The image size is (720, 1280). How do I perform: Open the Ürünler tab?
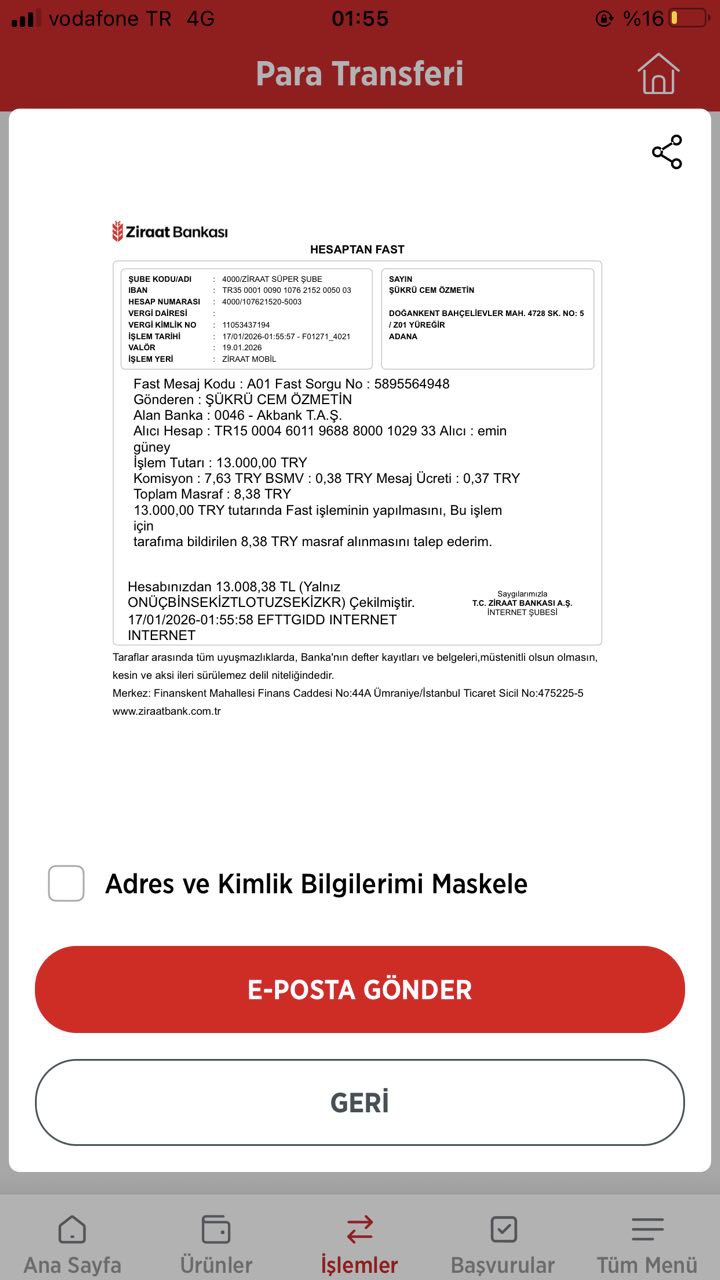click(x=216, y=1245)
